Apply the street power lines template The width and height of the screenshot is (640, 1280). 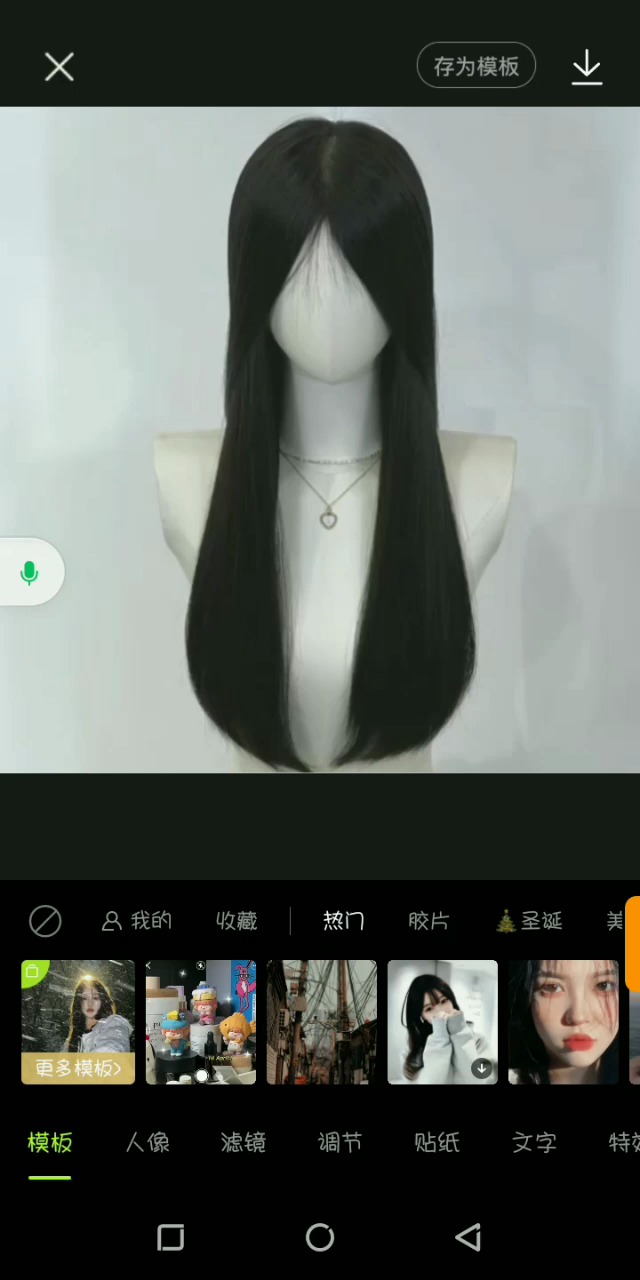pos(322,1021)
